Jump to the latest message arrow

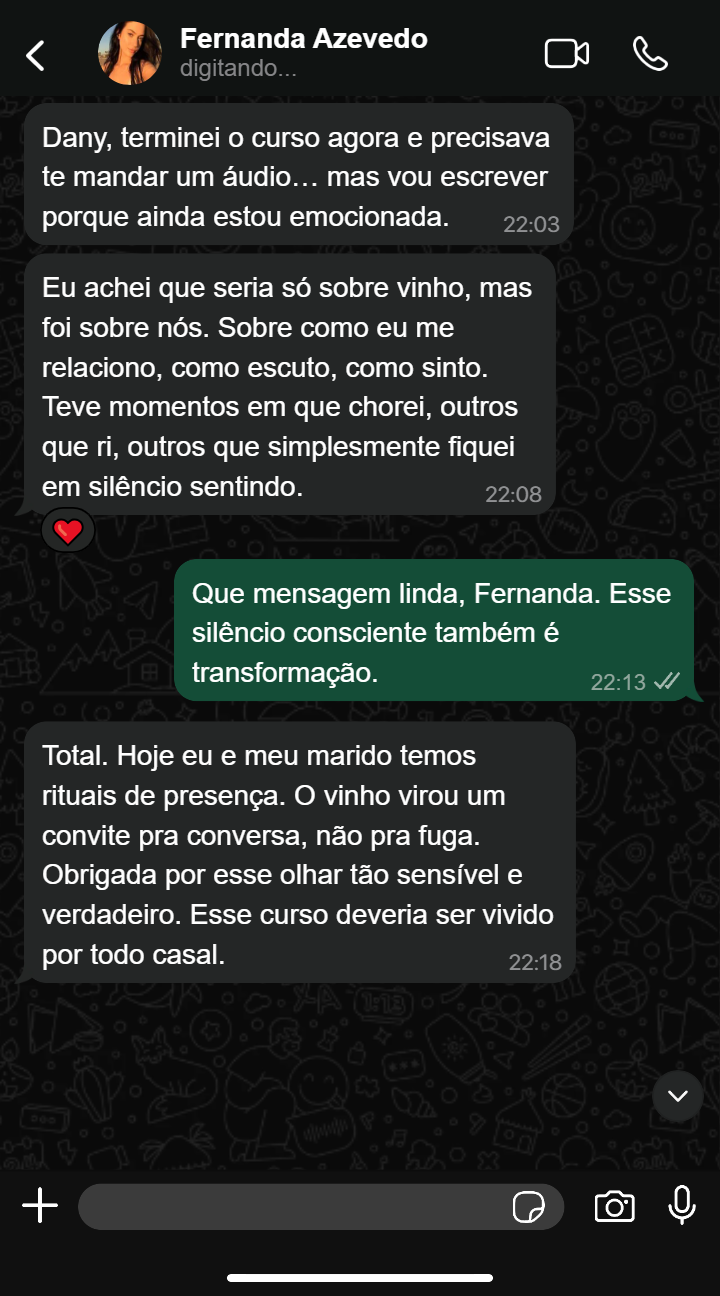pos(678,1096)
